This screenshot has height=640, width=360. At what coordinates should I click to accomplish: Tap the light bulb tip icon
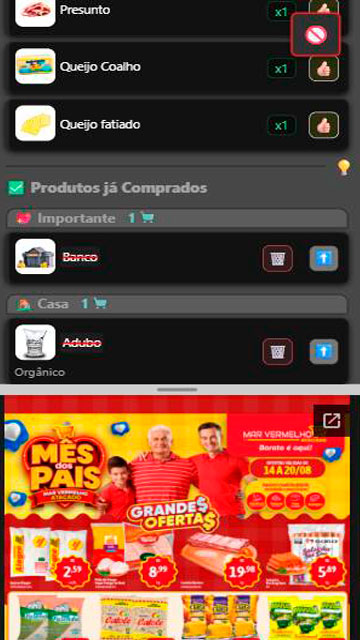[344, 167]
